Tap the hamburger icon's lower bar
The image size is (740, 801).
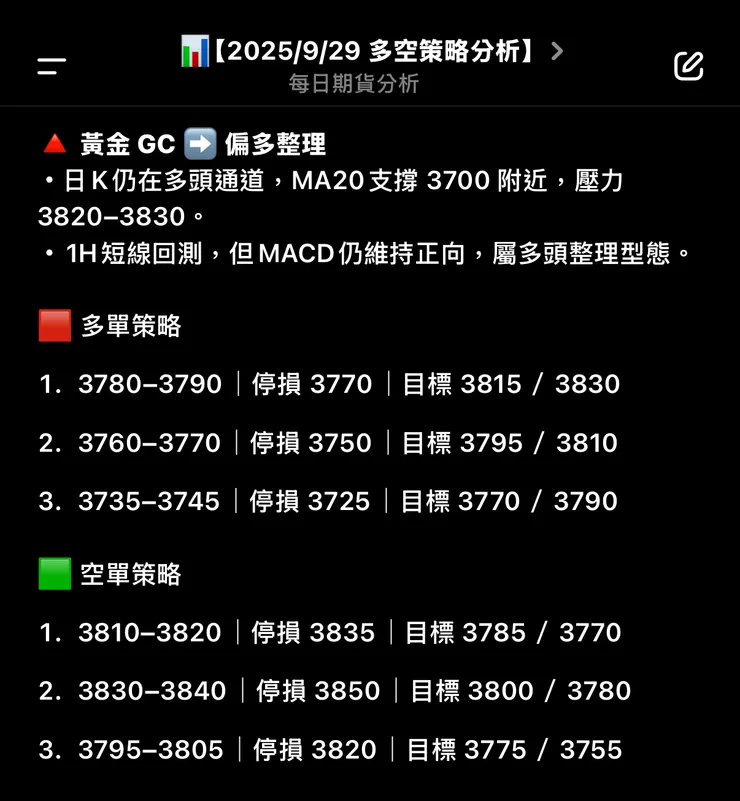coord(47,75)
